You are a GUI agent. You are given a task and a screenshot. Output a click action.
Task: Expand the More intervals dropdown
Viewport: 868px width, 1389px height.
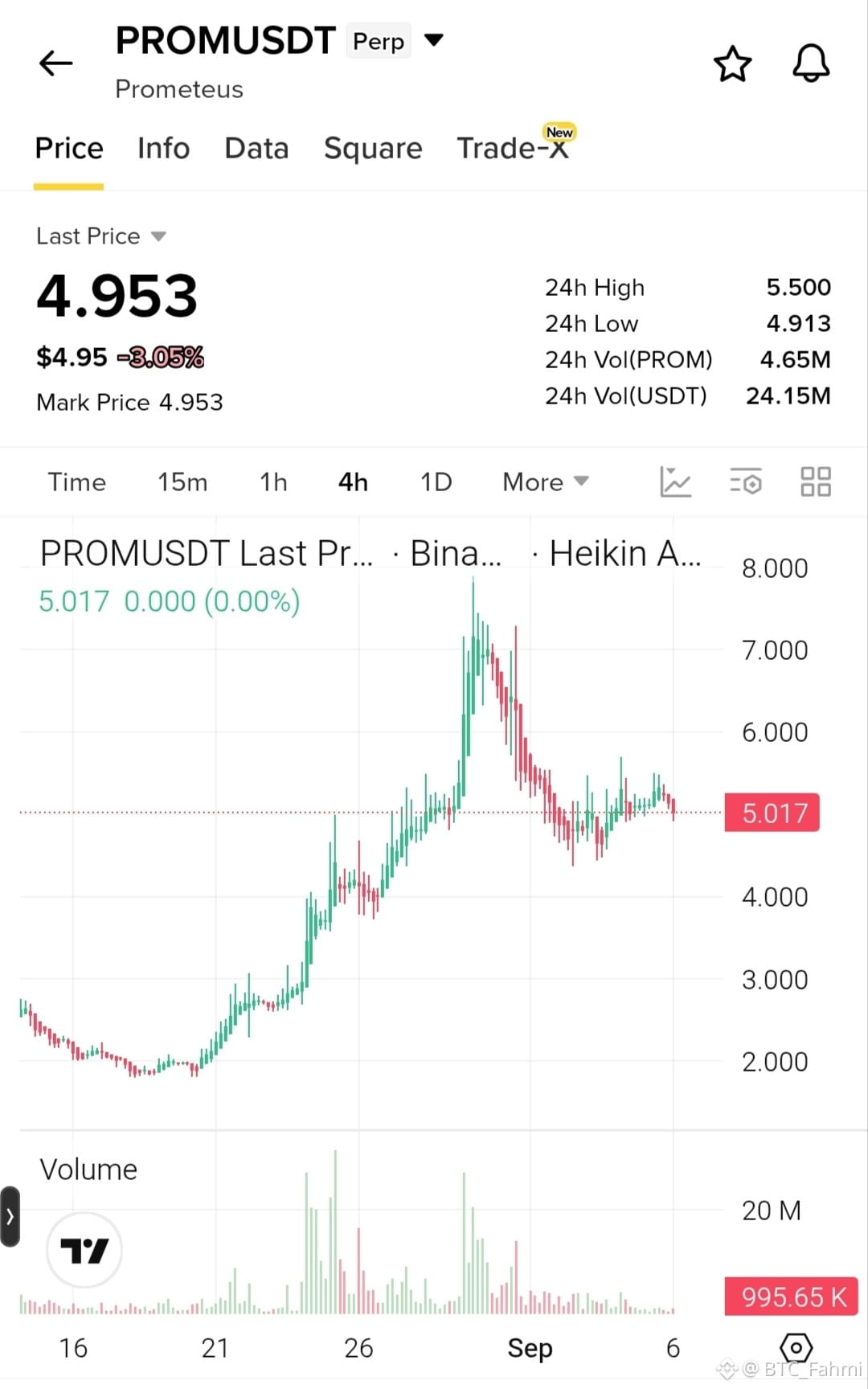point(546,482)
